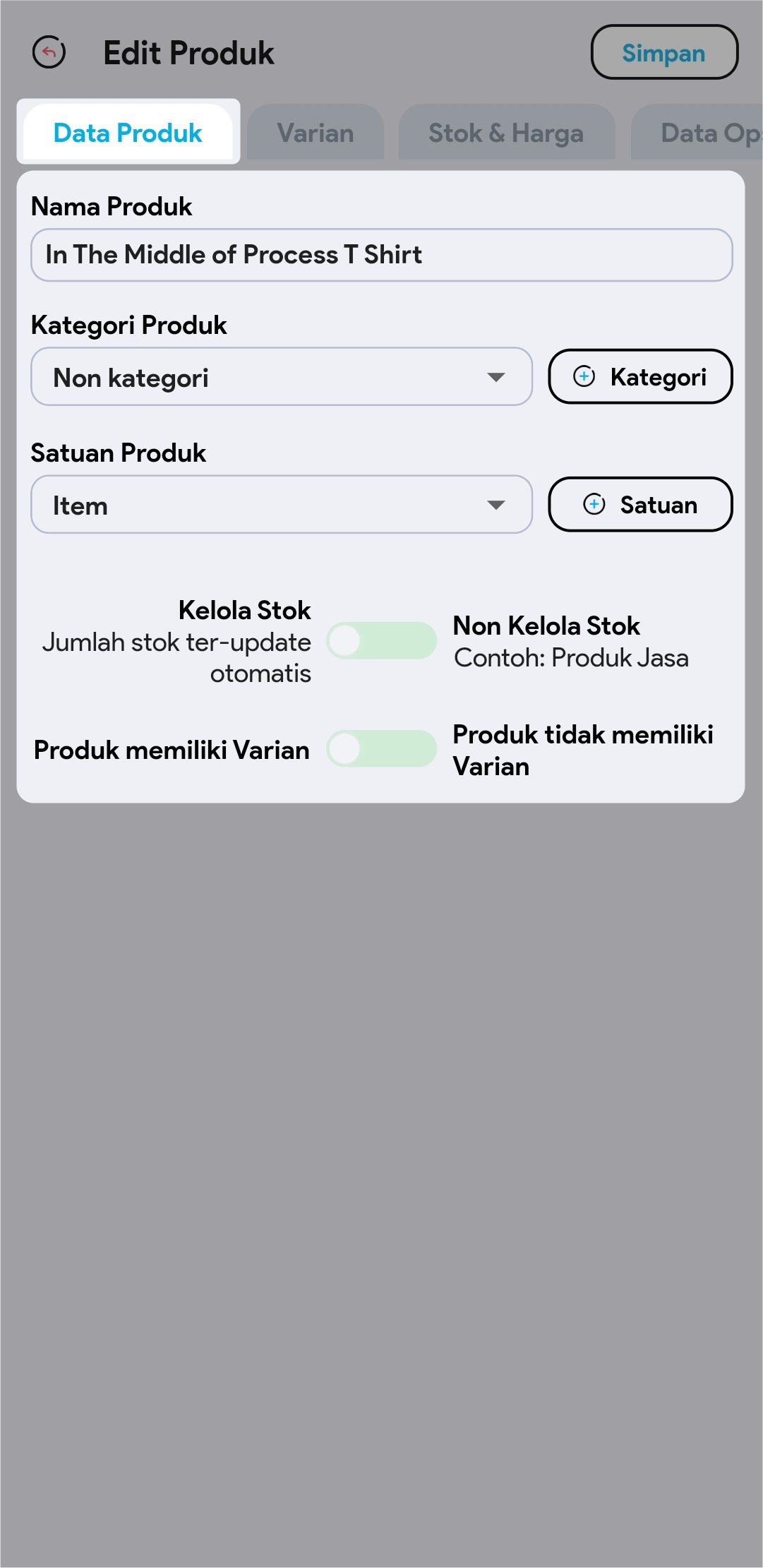763x1568 pixels.
Task: Go back using the arrow icon
Action: (49, 52)
